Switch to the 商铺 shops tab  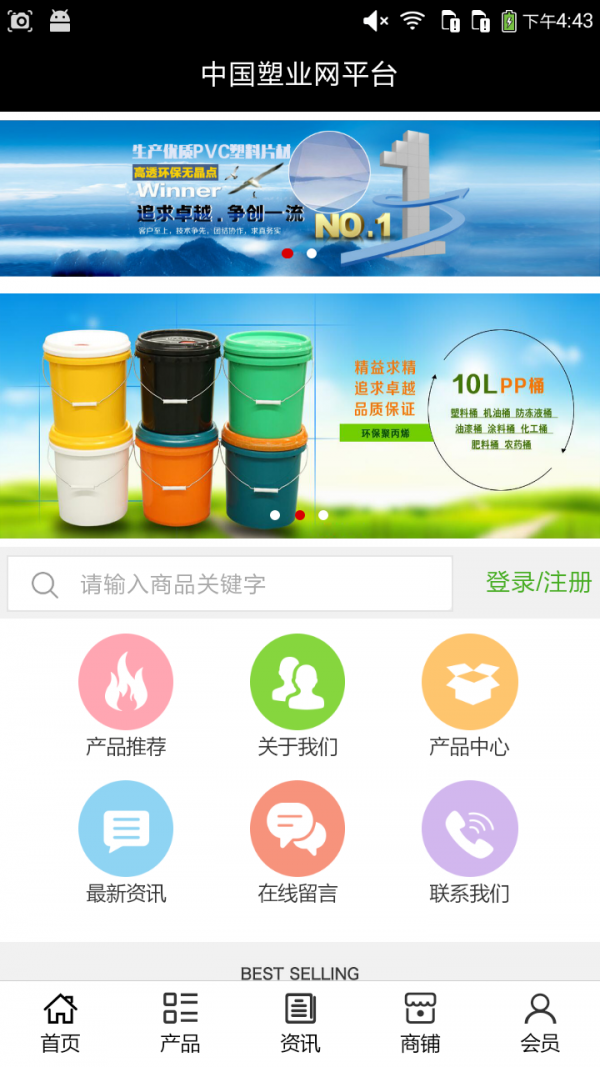click(420, 1022)
